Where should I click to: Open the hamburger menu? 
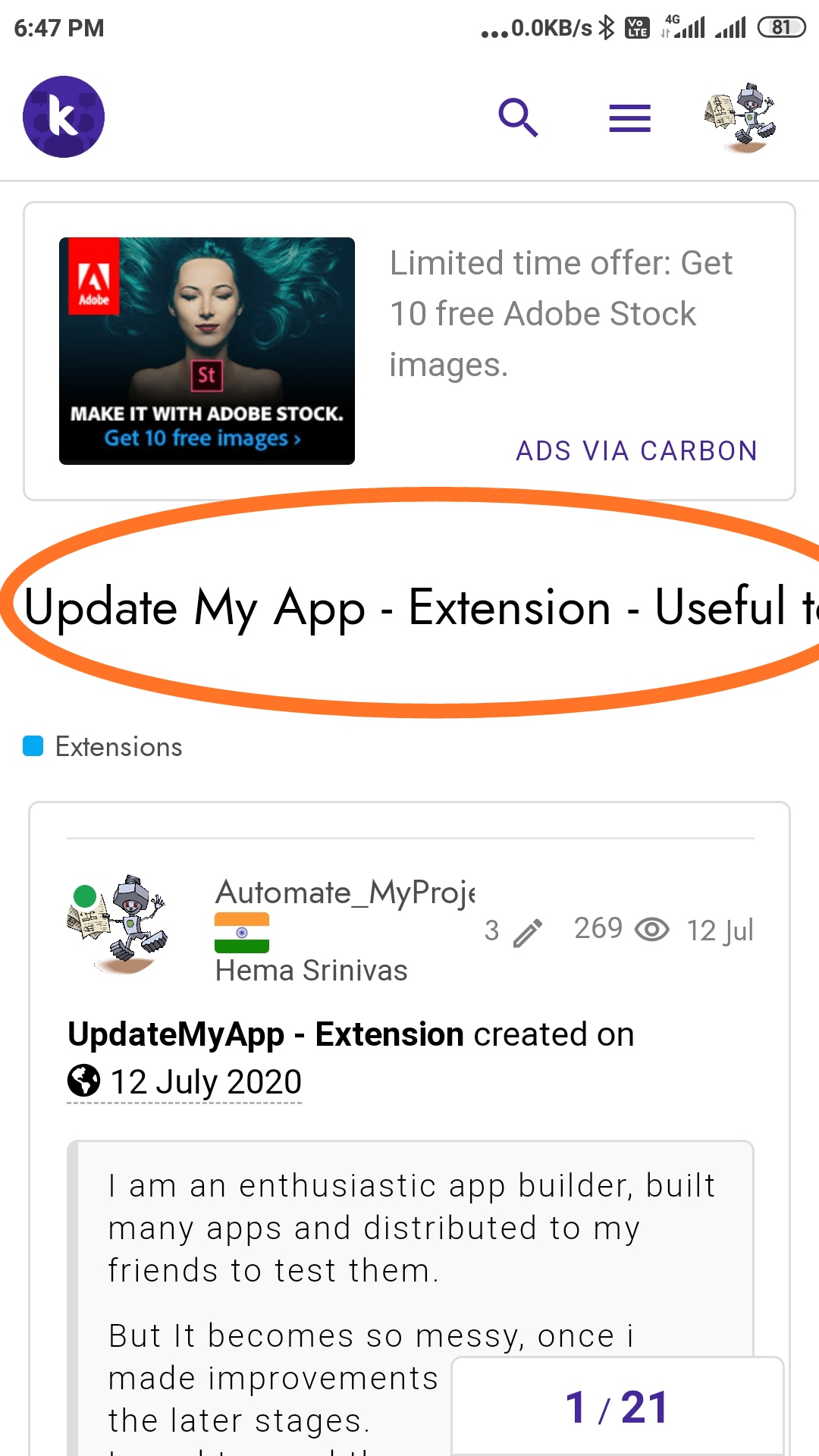(630, 118)
